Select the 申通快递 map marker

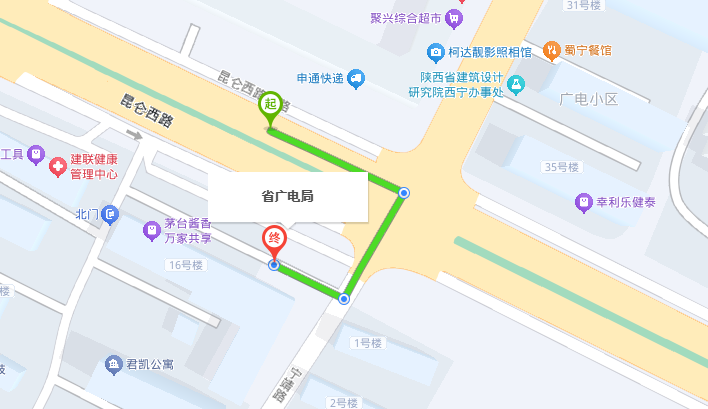coord(357,79)
